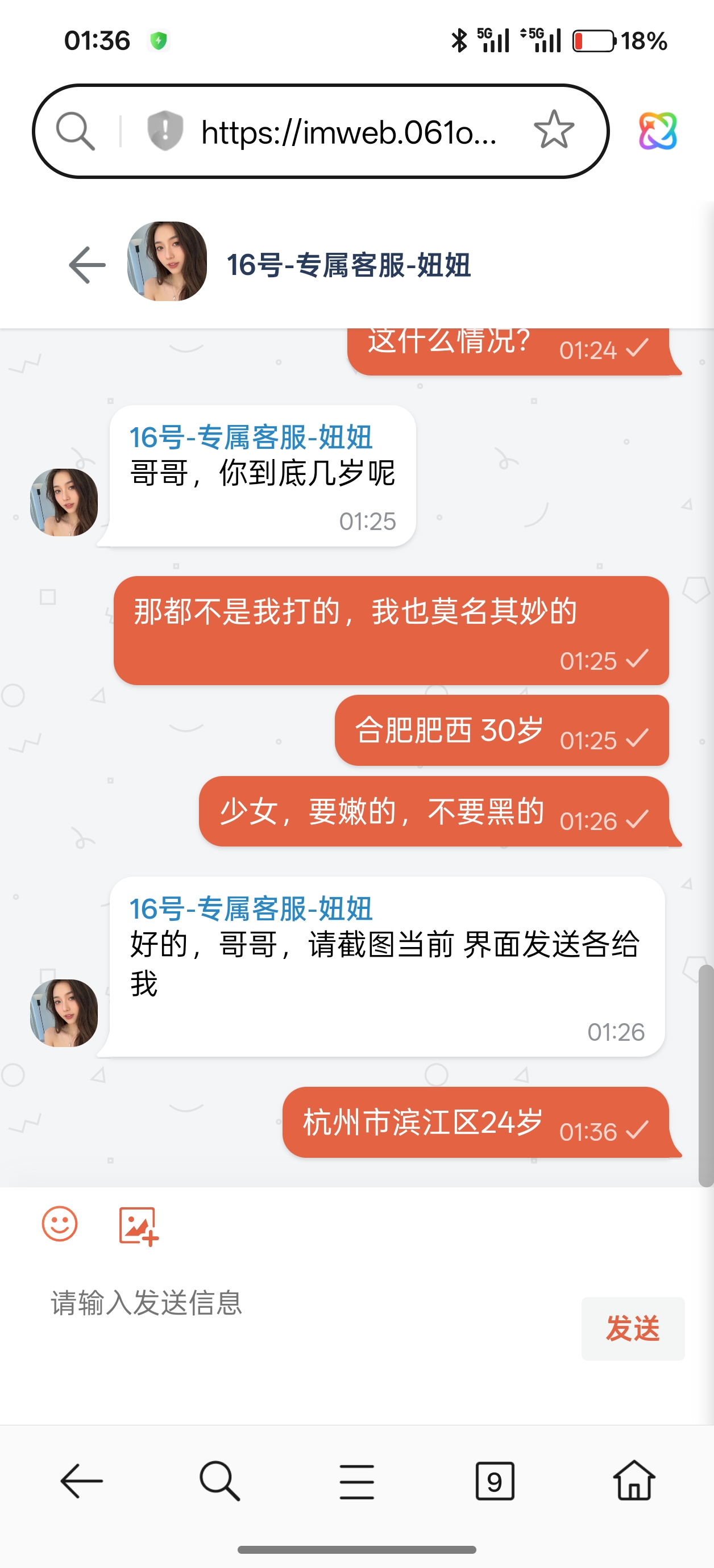Open the browser menu with three lines

click(357, 1482)
